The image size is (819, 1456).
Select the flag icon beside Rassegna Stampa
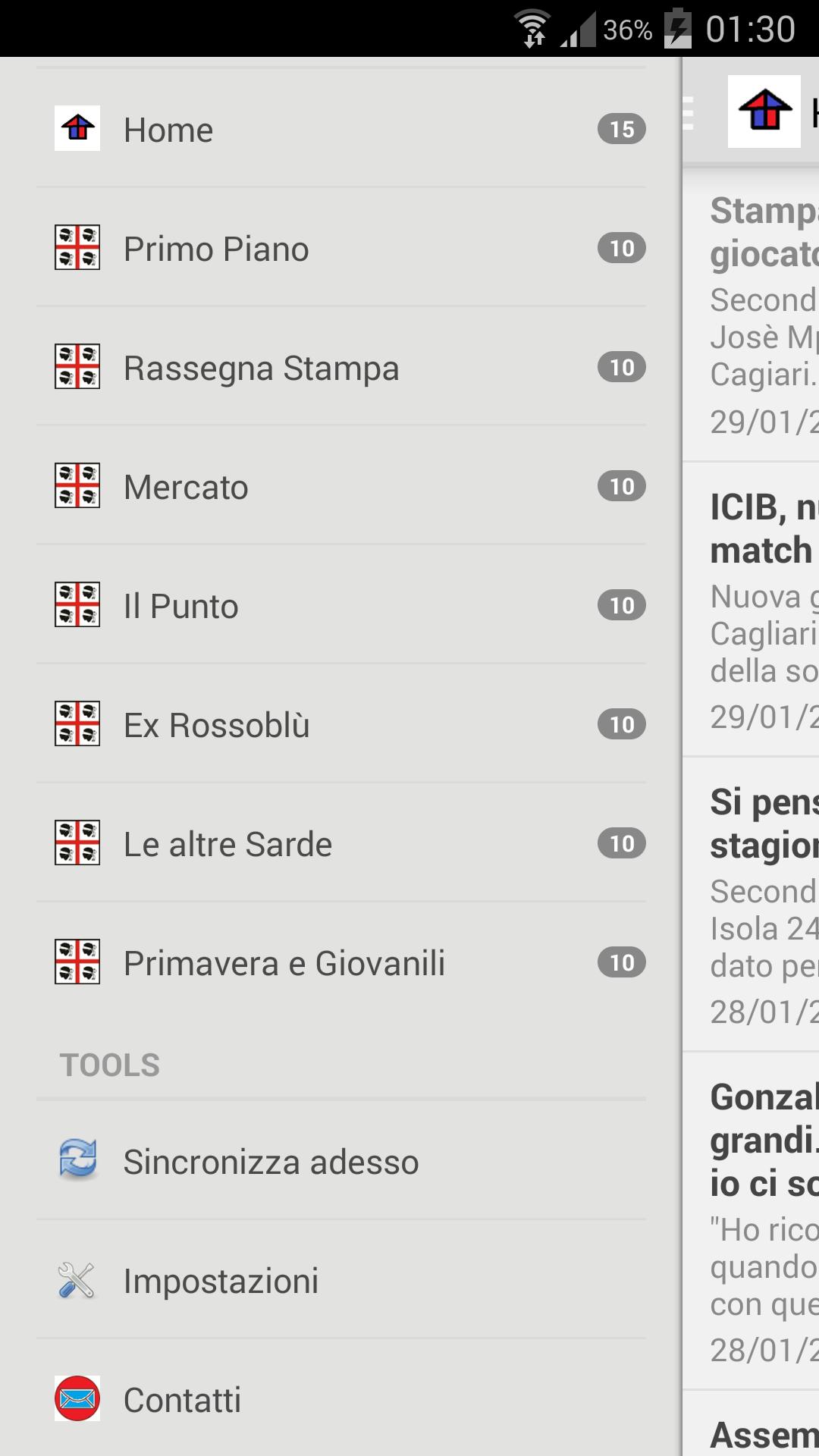(x=77, y=367)
